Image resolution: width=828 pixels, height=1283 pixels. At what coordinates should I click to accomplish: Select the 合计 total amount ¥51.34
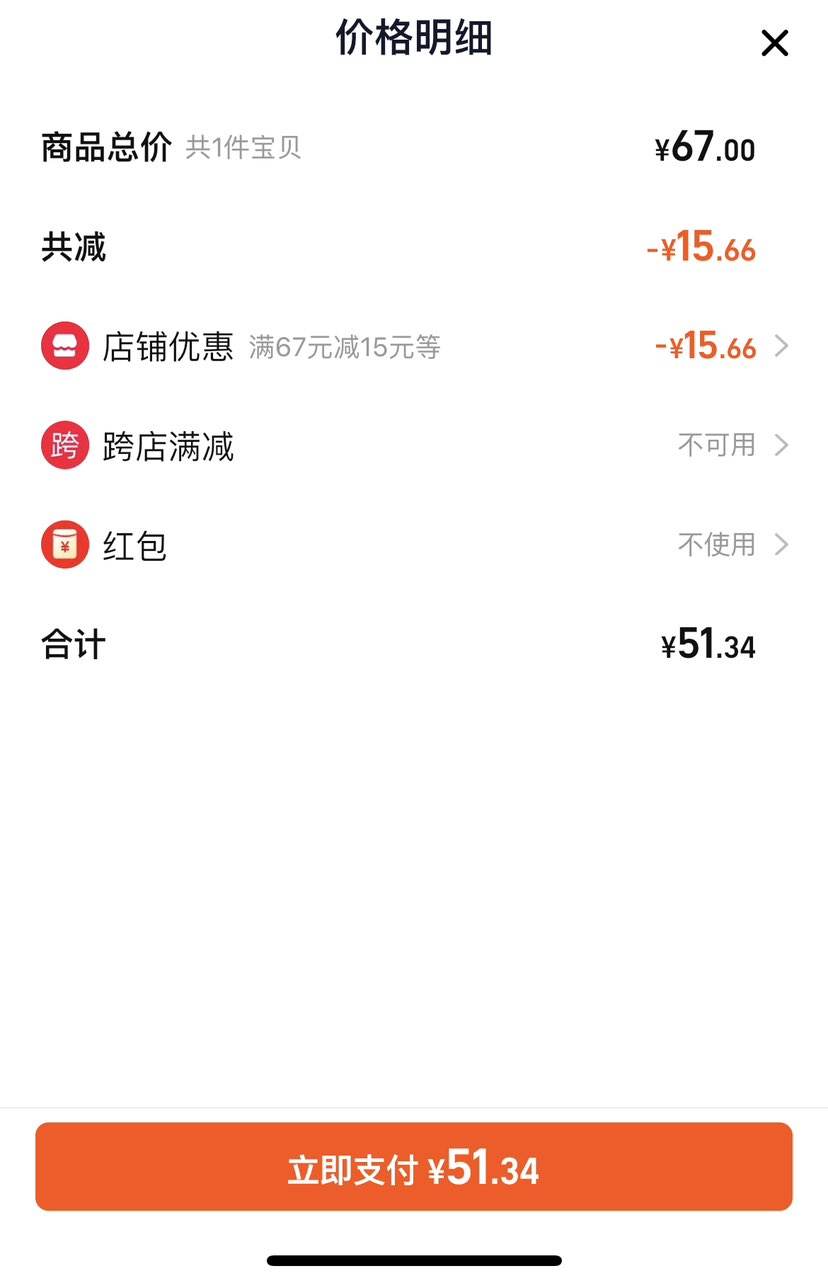705,643
